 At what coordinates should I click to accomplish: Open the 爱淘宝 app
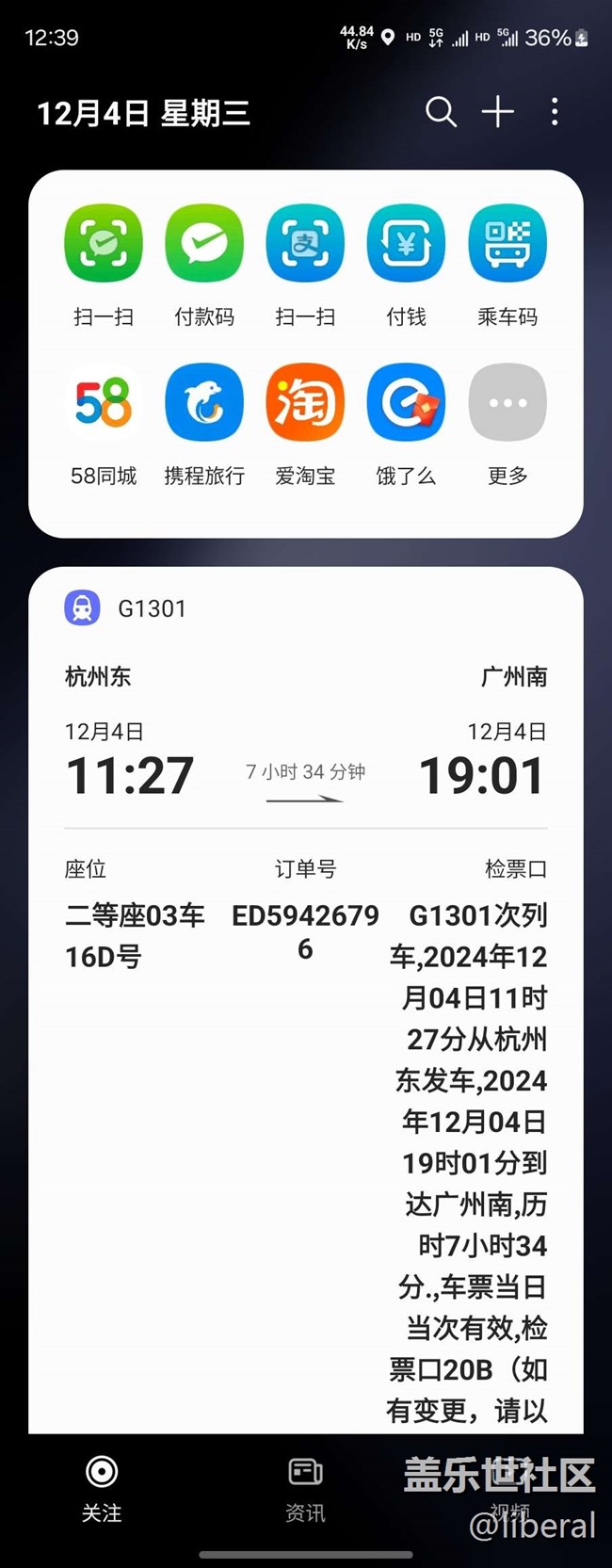point(305,403)
